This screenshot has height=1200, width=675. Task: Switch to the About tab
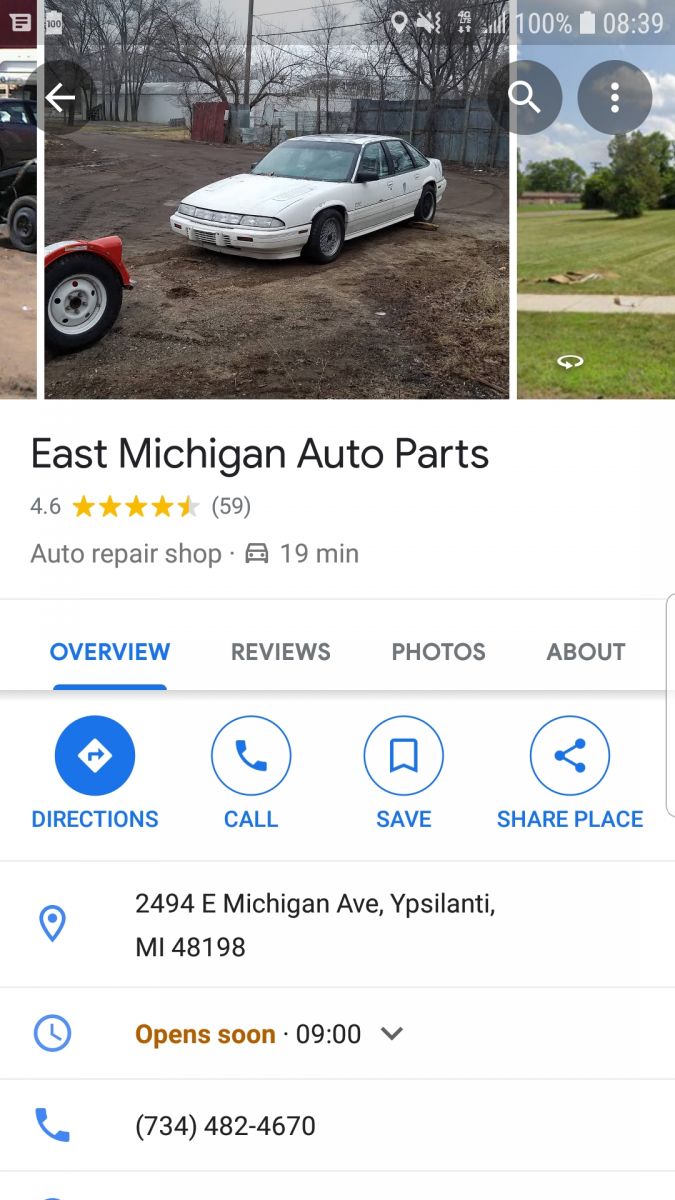[586, 652]
